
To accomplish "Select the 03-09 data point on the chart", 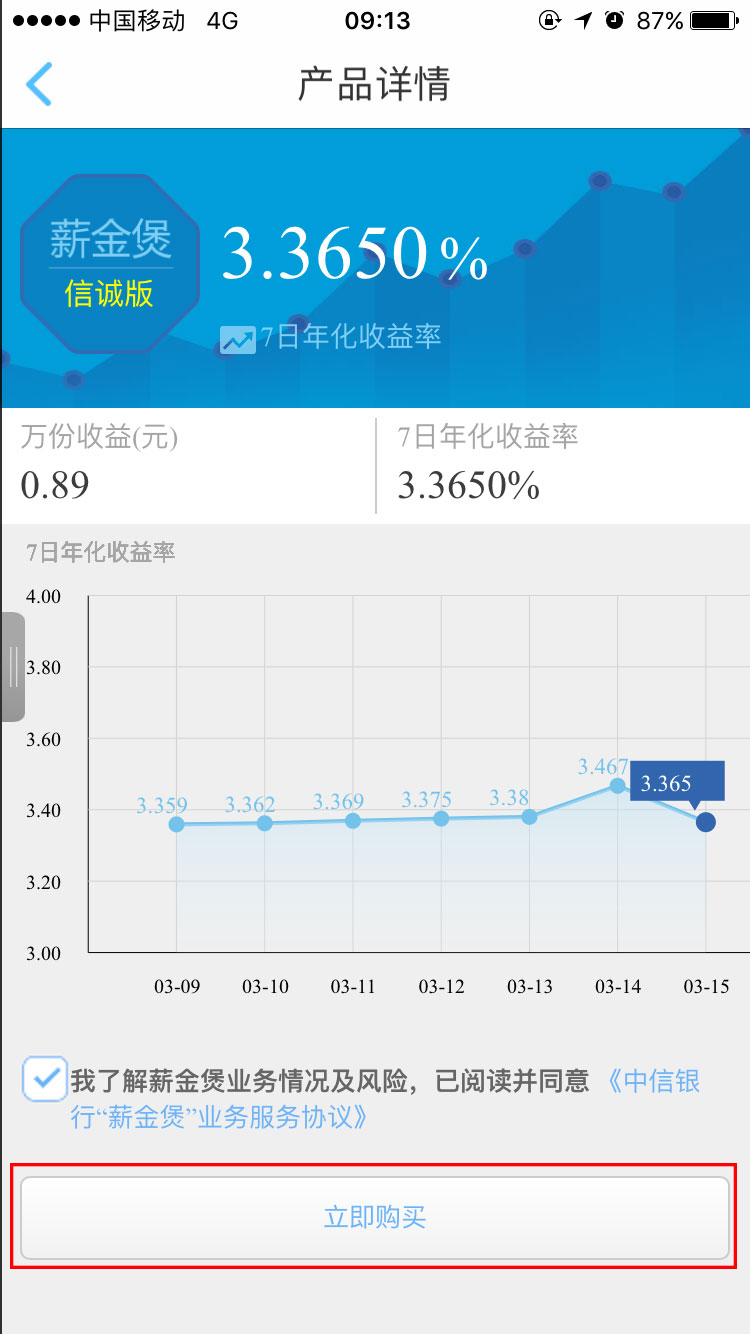I will point(176,824).
